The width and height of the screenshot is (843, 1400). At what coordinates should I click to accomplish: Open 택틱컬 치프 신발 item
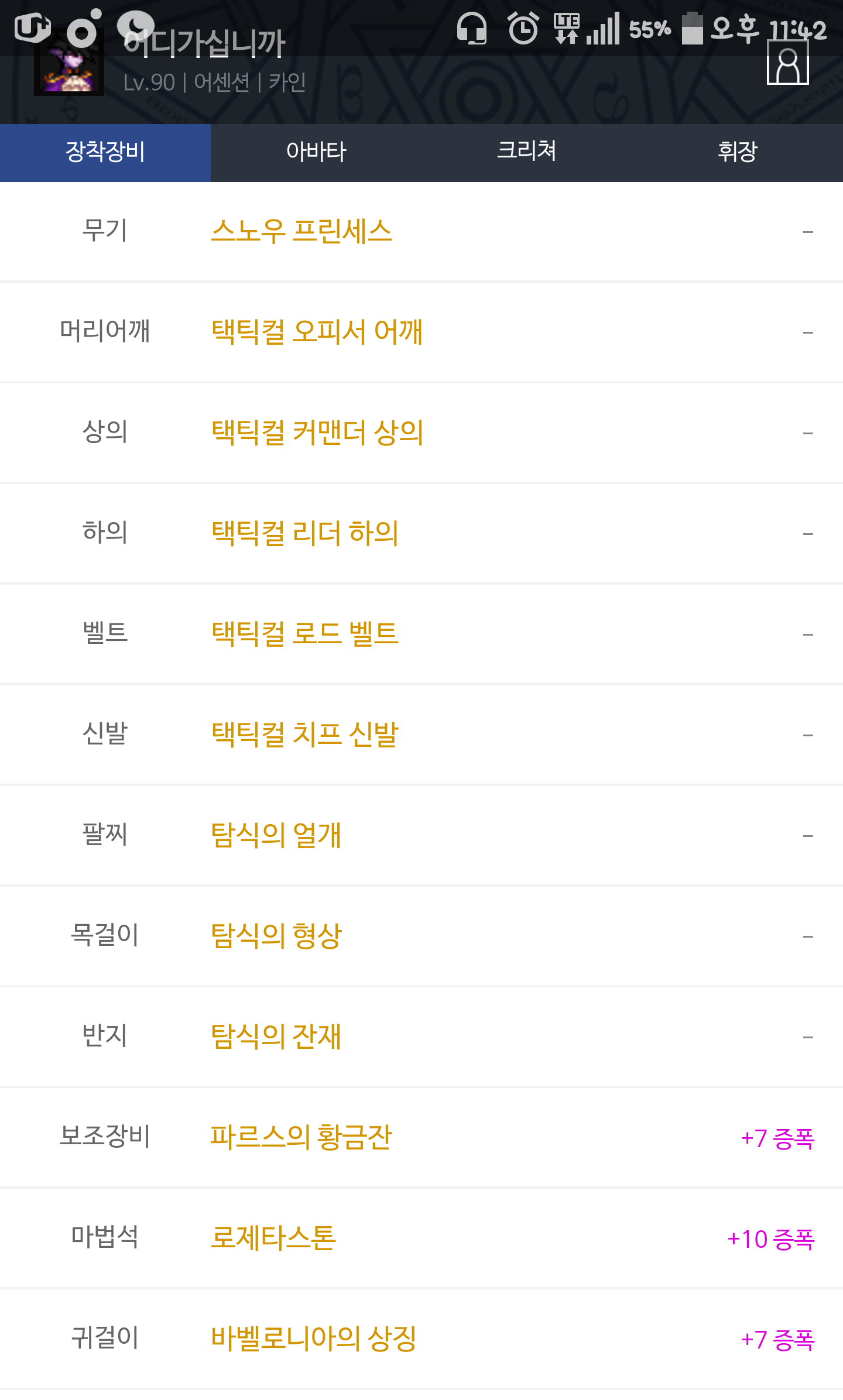pyautogui.click(x=304, y=735)
